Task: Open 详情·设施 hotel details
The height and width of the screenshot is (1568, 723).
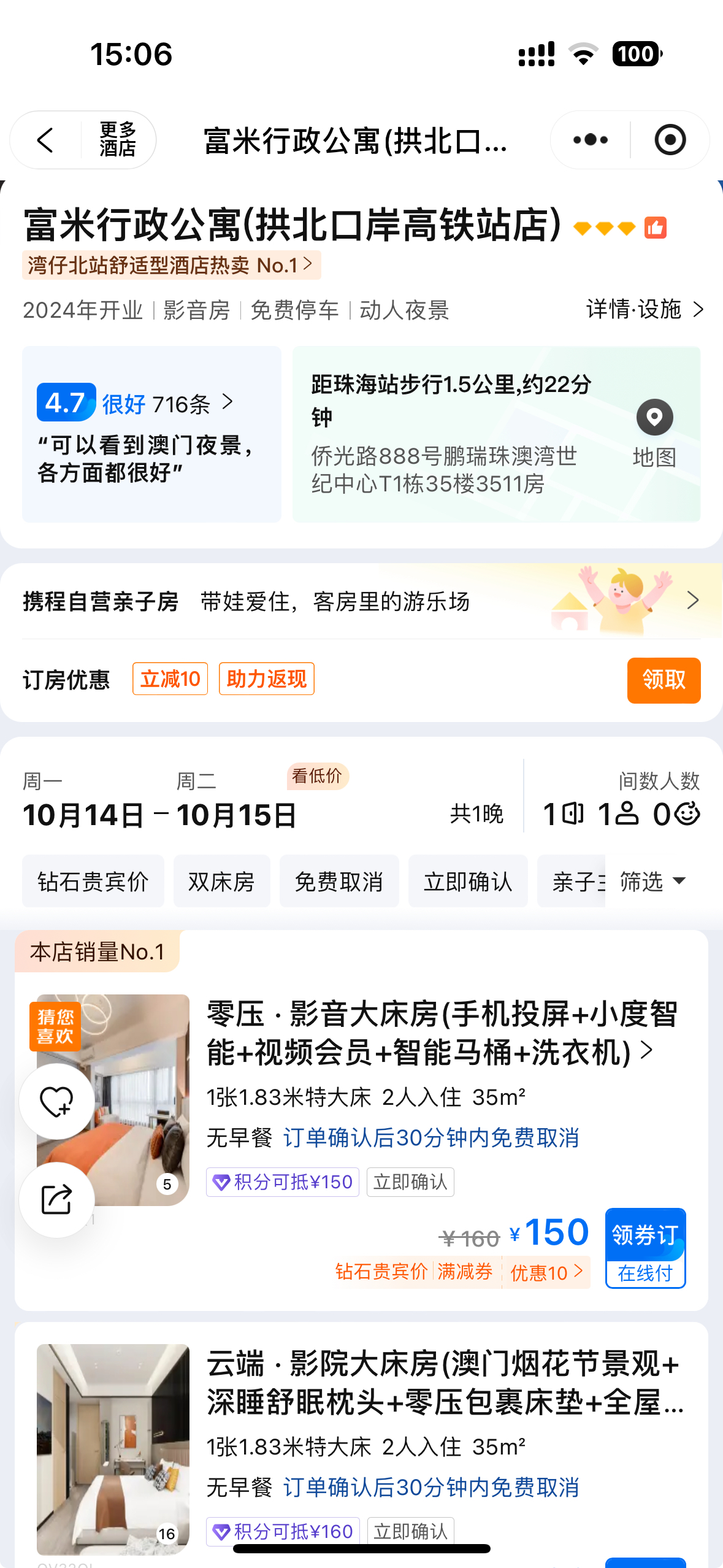Action: coord(644,309)
